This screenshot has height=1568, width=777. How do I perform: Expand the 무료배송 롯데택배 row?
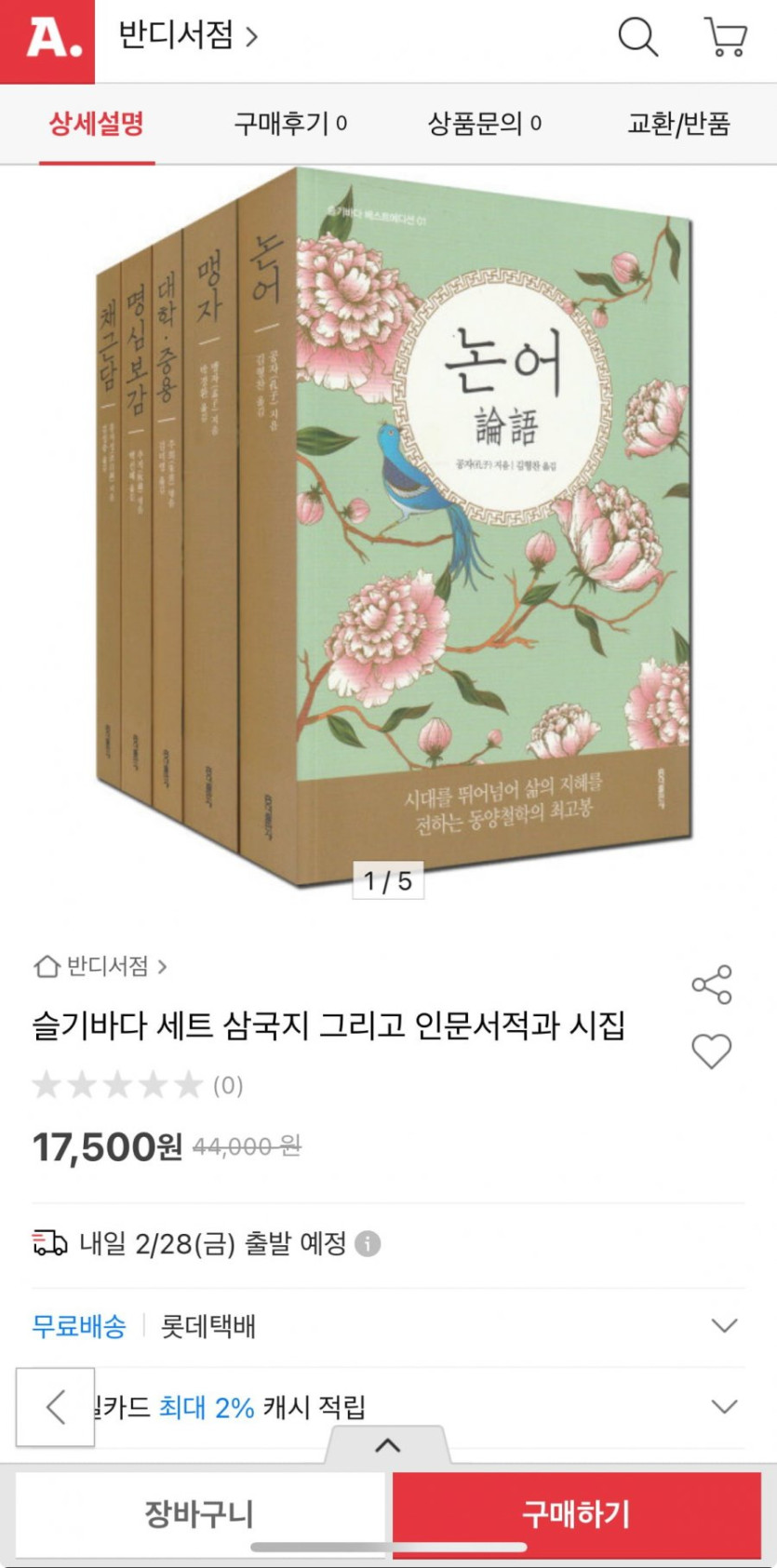click(x=724, y=1325)
